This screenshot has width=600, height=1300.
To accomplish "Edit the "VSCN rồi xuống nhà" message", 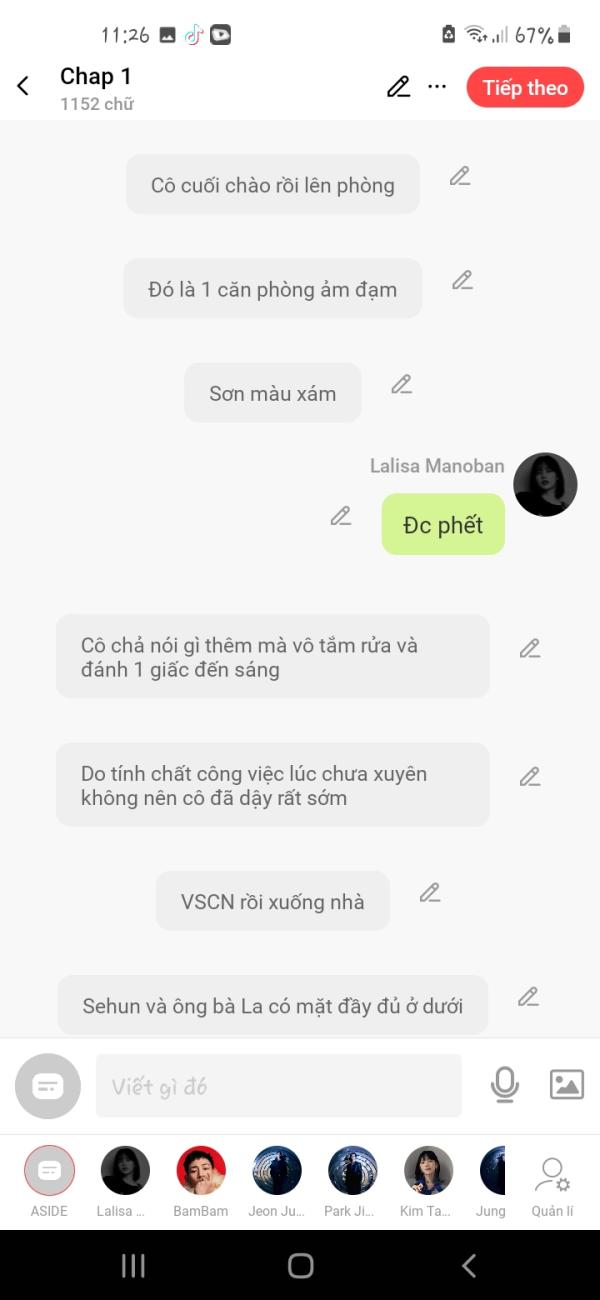I will coord(430,892).
